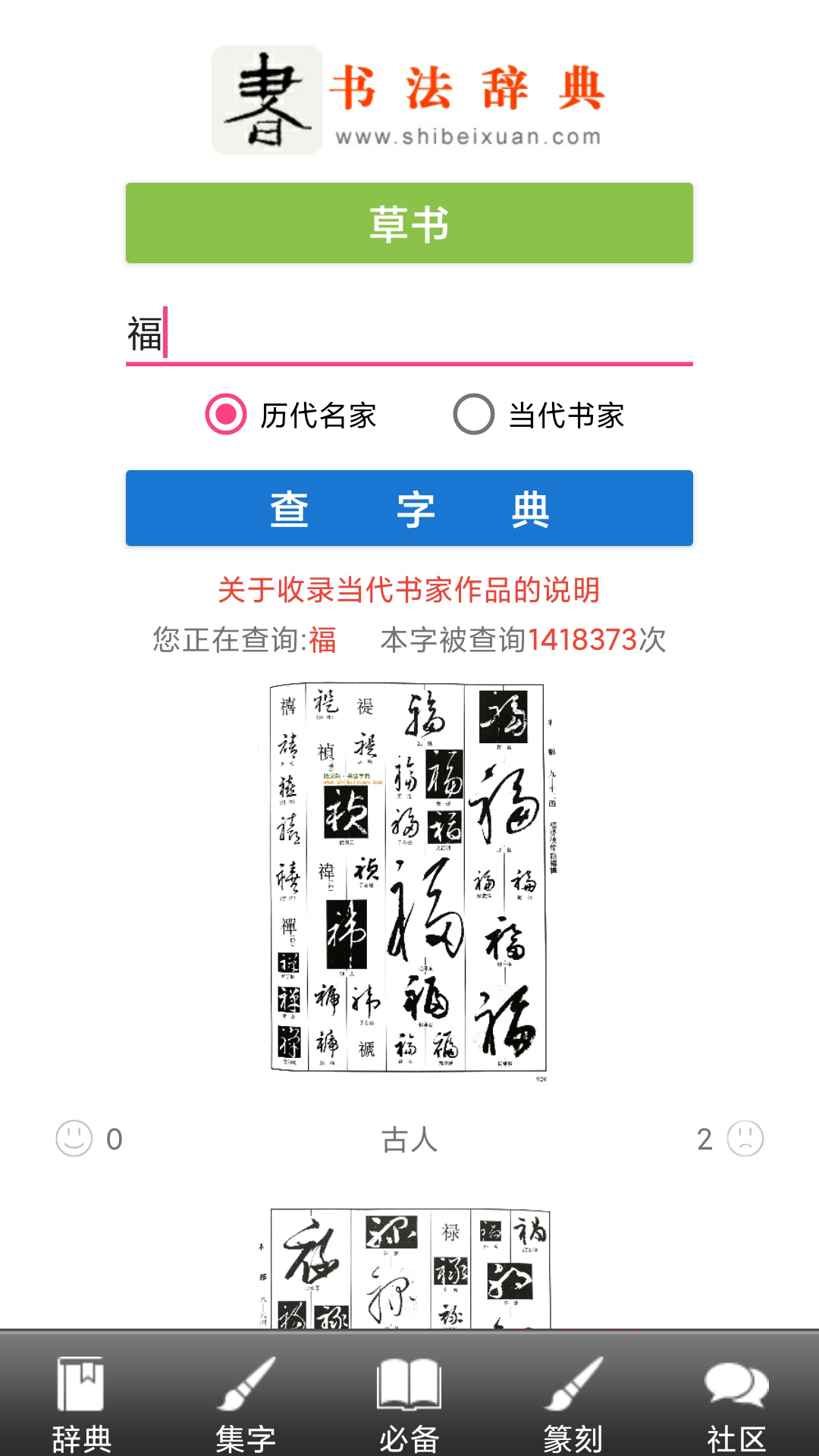Switch to the 集字 tab
819x1456 pixels.
pos(245,1403)
